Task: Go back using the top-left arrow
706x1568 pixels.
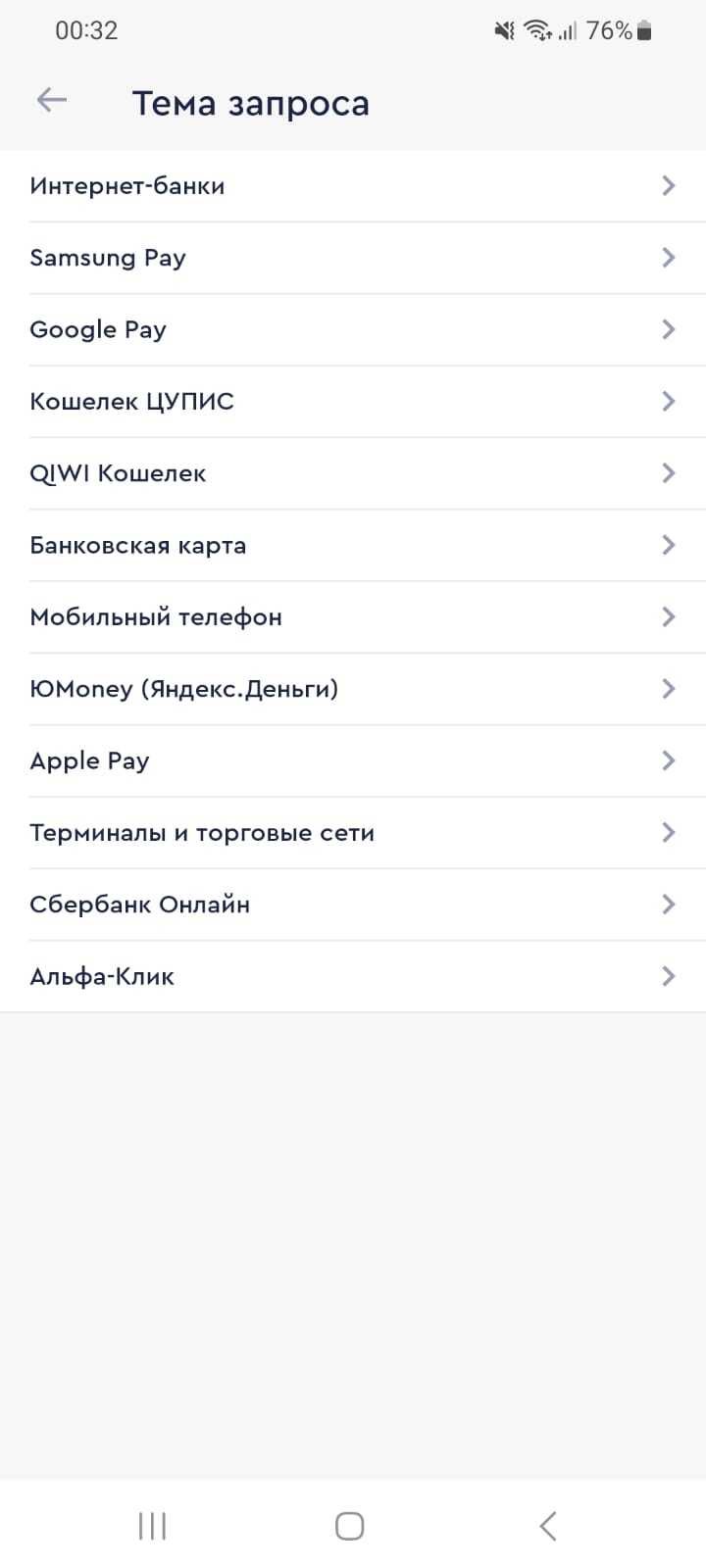Action: (51, 100)
